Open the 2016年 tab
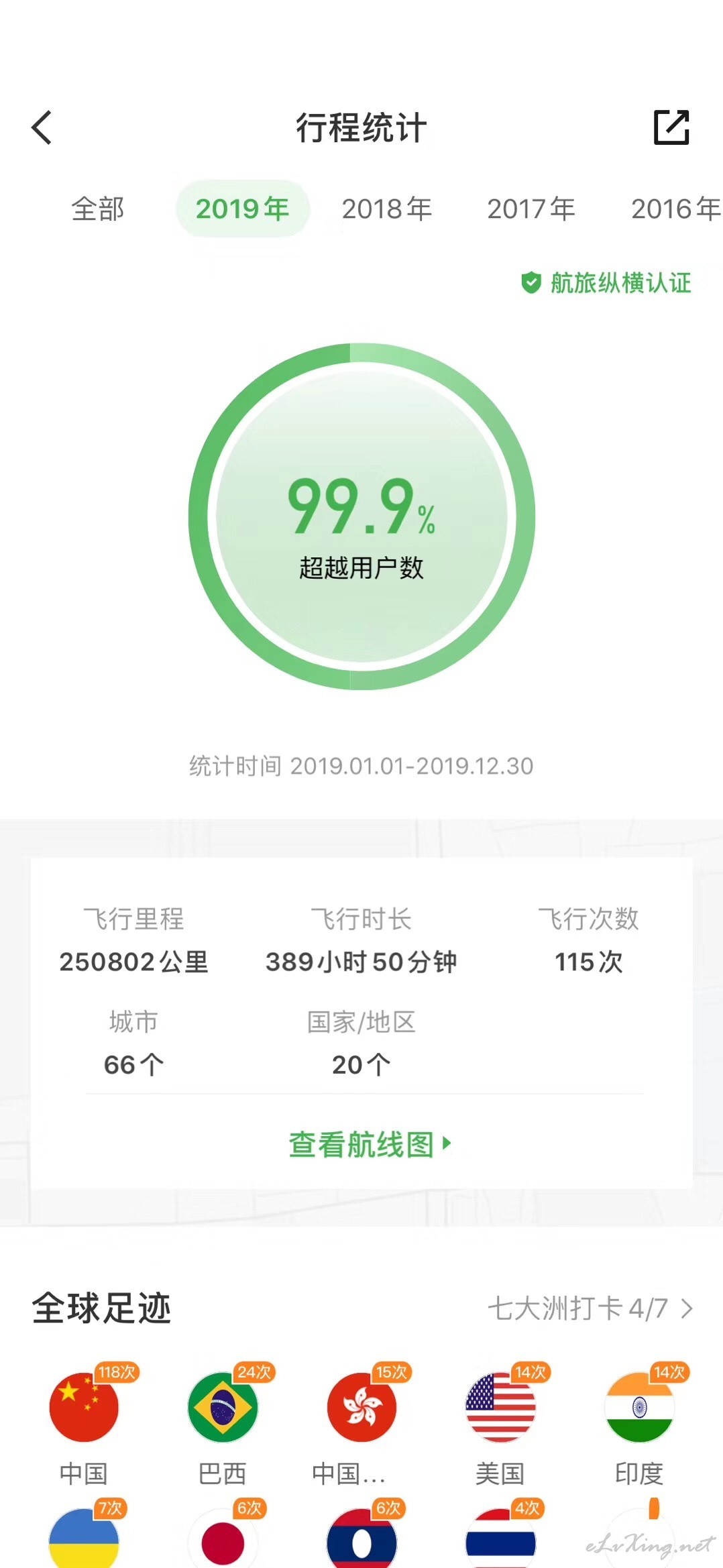The width and height of the screenshot is (723, 1568). click(x=676, y=209)
